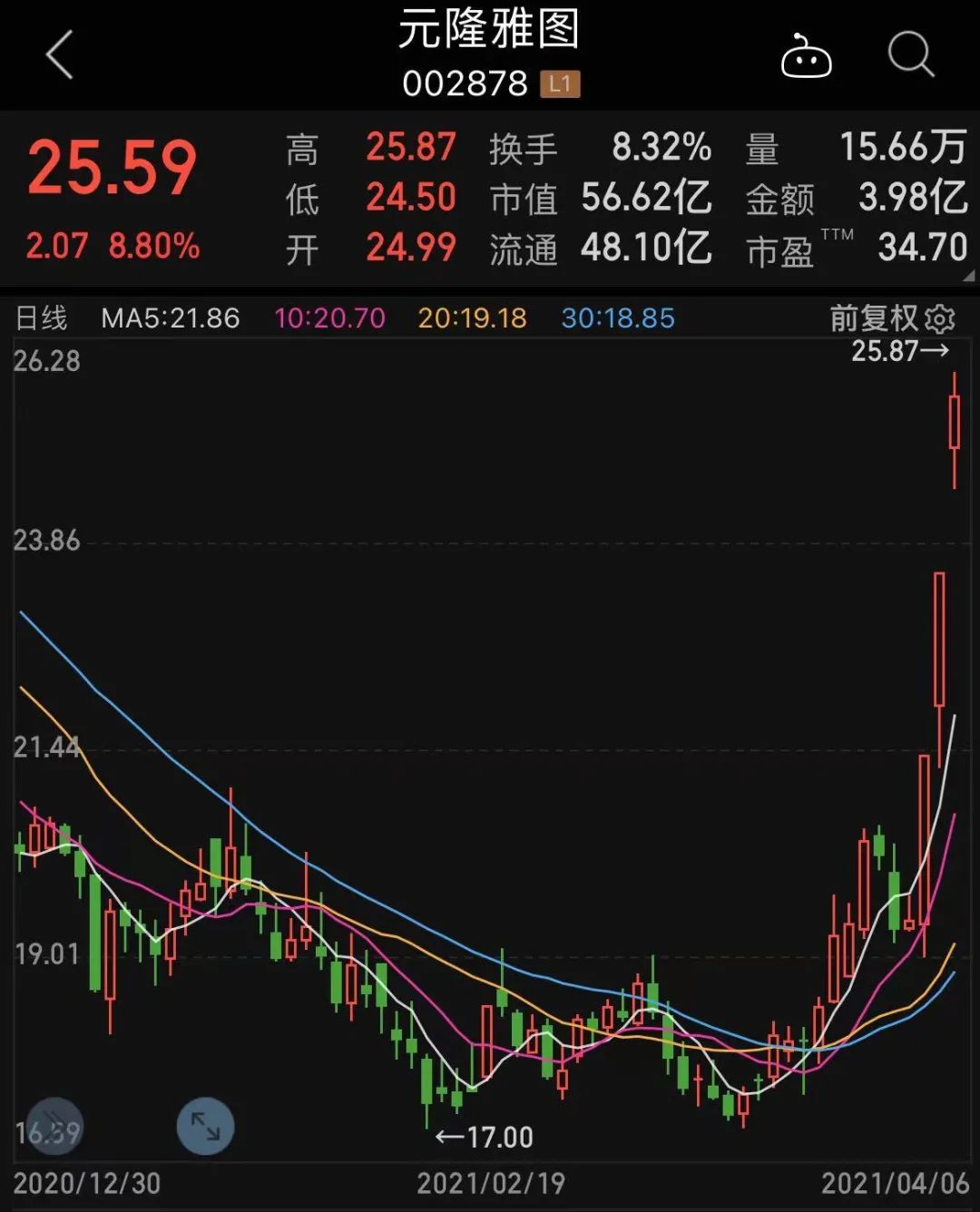
Task: Go back using the arrow icon
Action: coord(60,55)
